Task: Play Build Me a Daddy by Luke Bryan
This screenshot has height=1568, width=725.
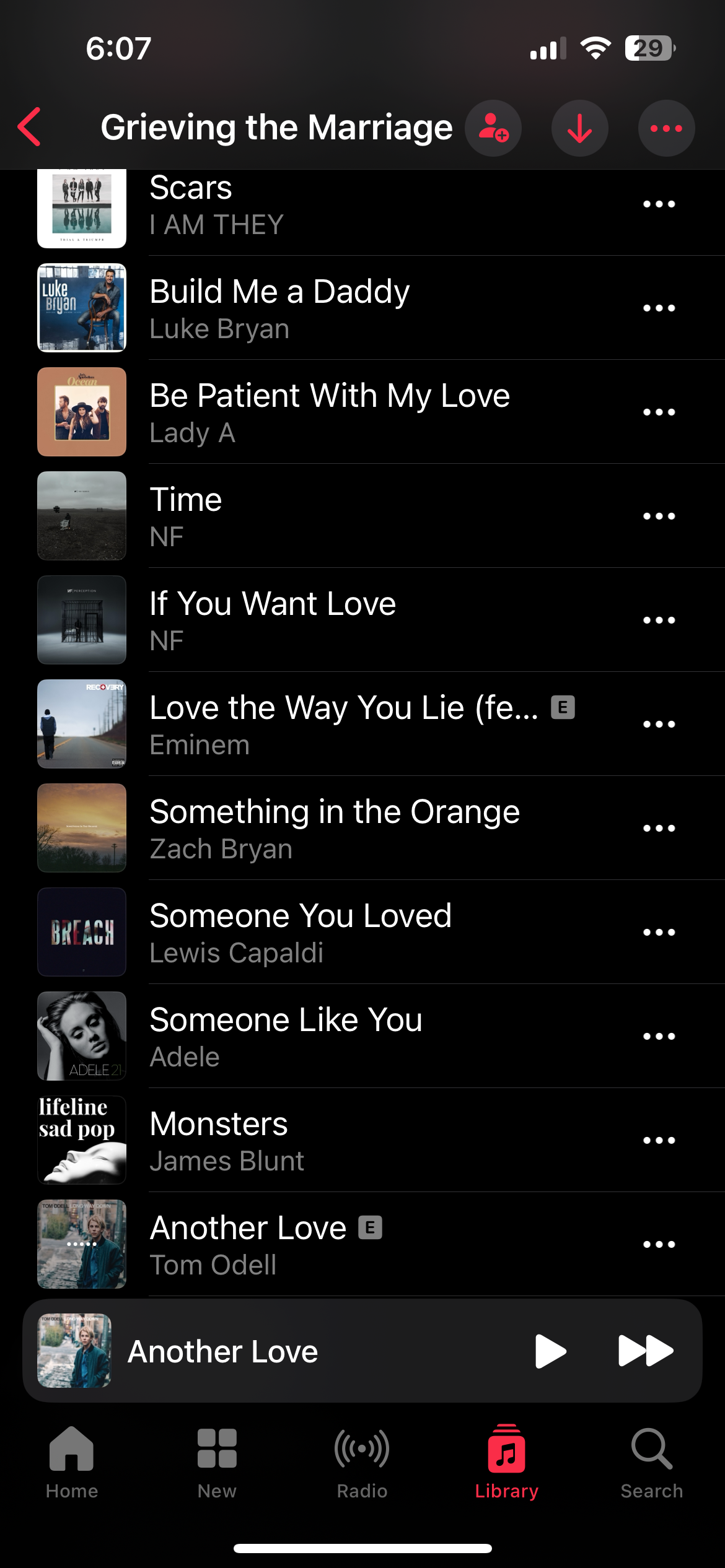Action: click(279, 308)
